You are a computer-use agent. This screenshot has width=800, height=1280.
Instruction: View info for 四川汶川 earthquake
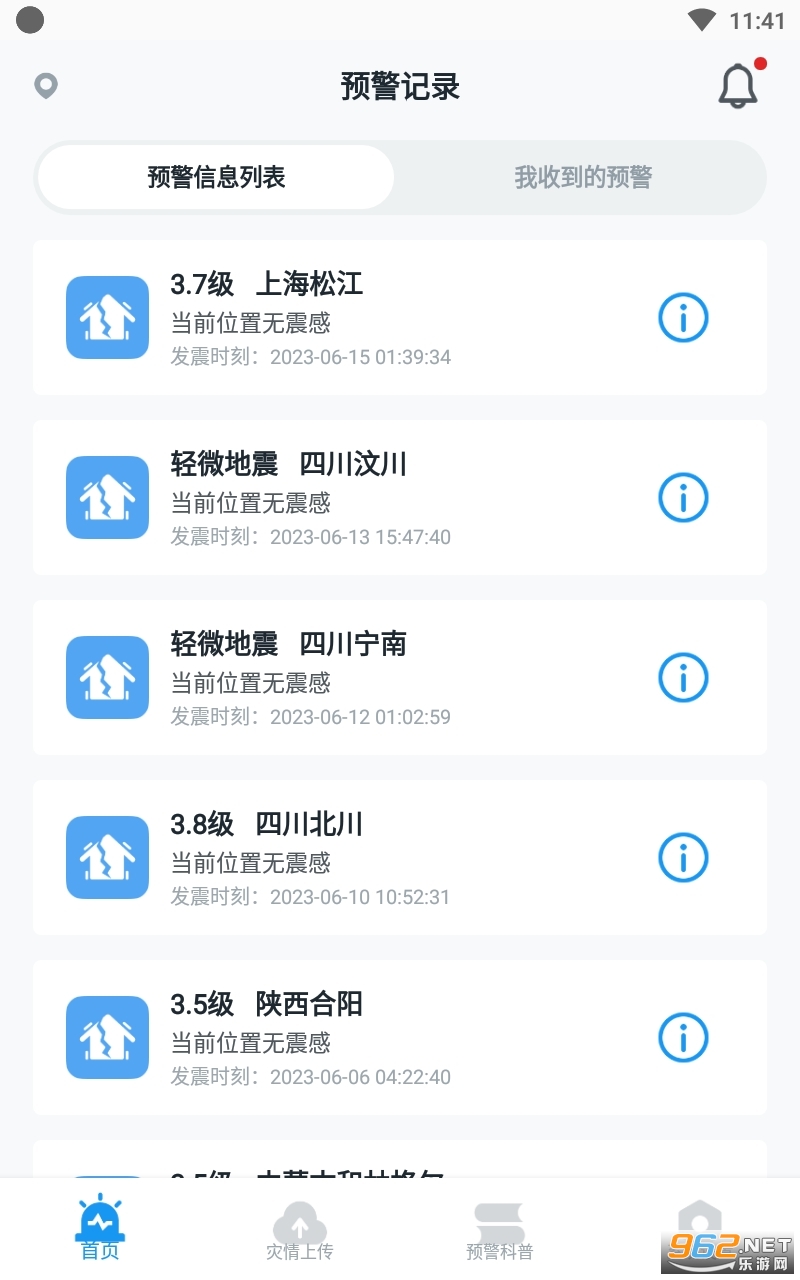[683, 498]
